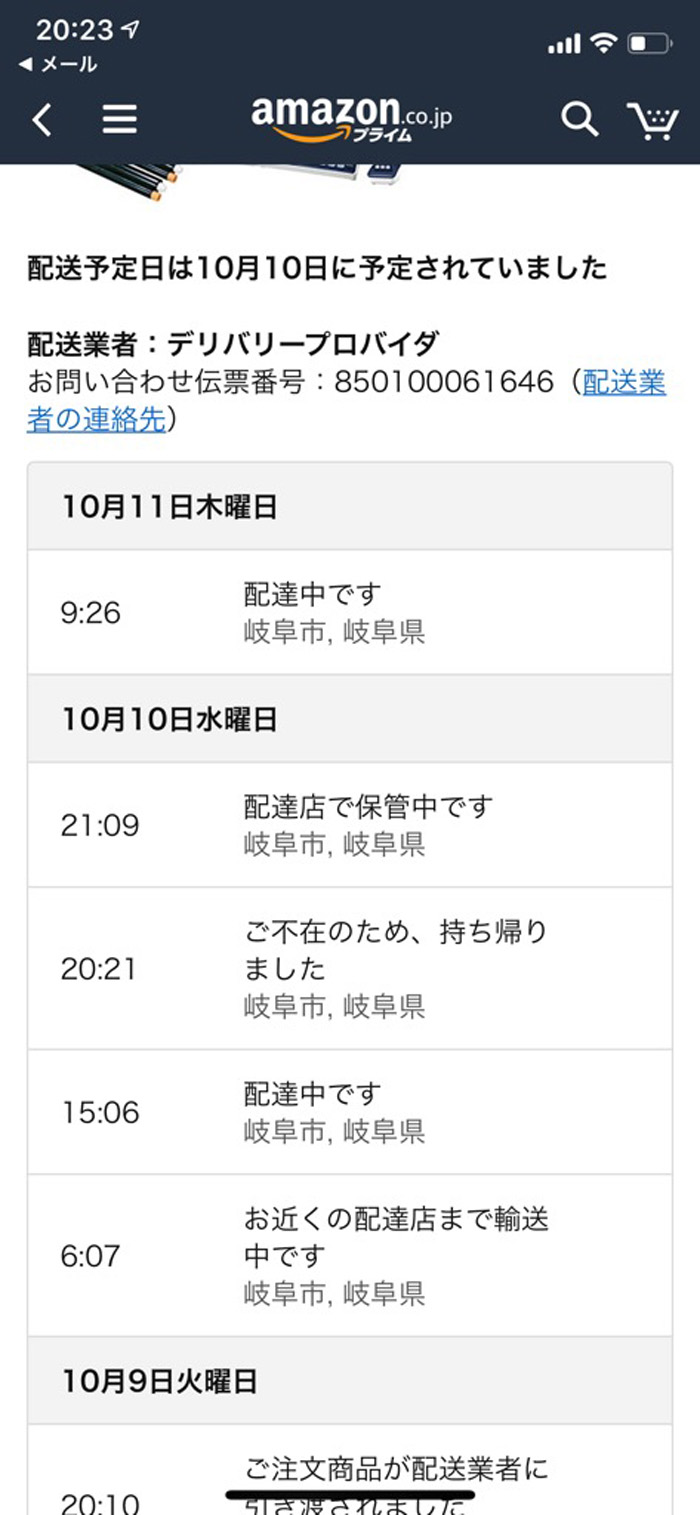Go back with the header arrow
The height and width of the screenshot is (1515, 700).
[41, 120]
